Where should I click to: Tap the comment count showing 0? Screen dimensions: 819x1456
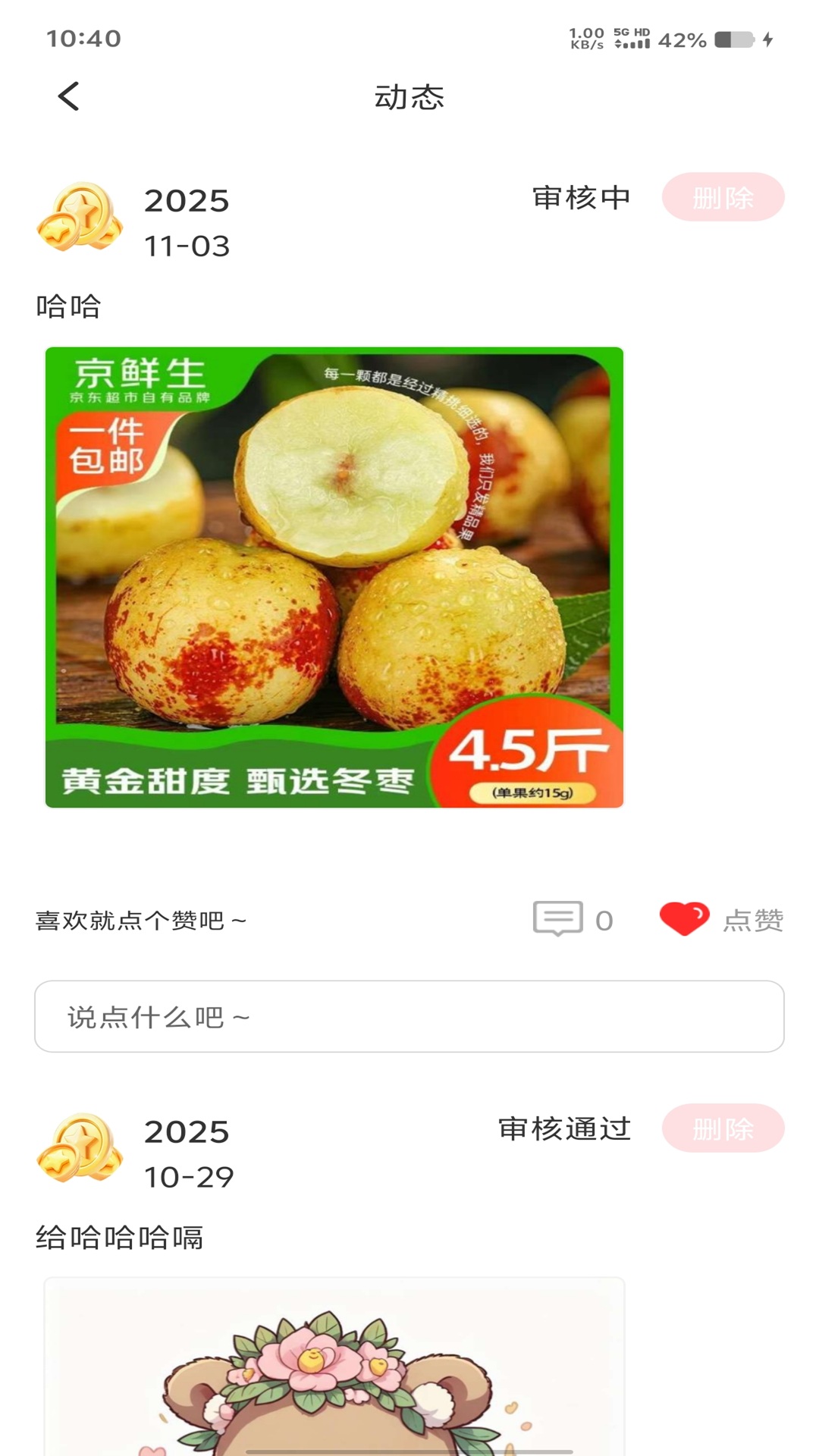[601, 919]
